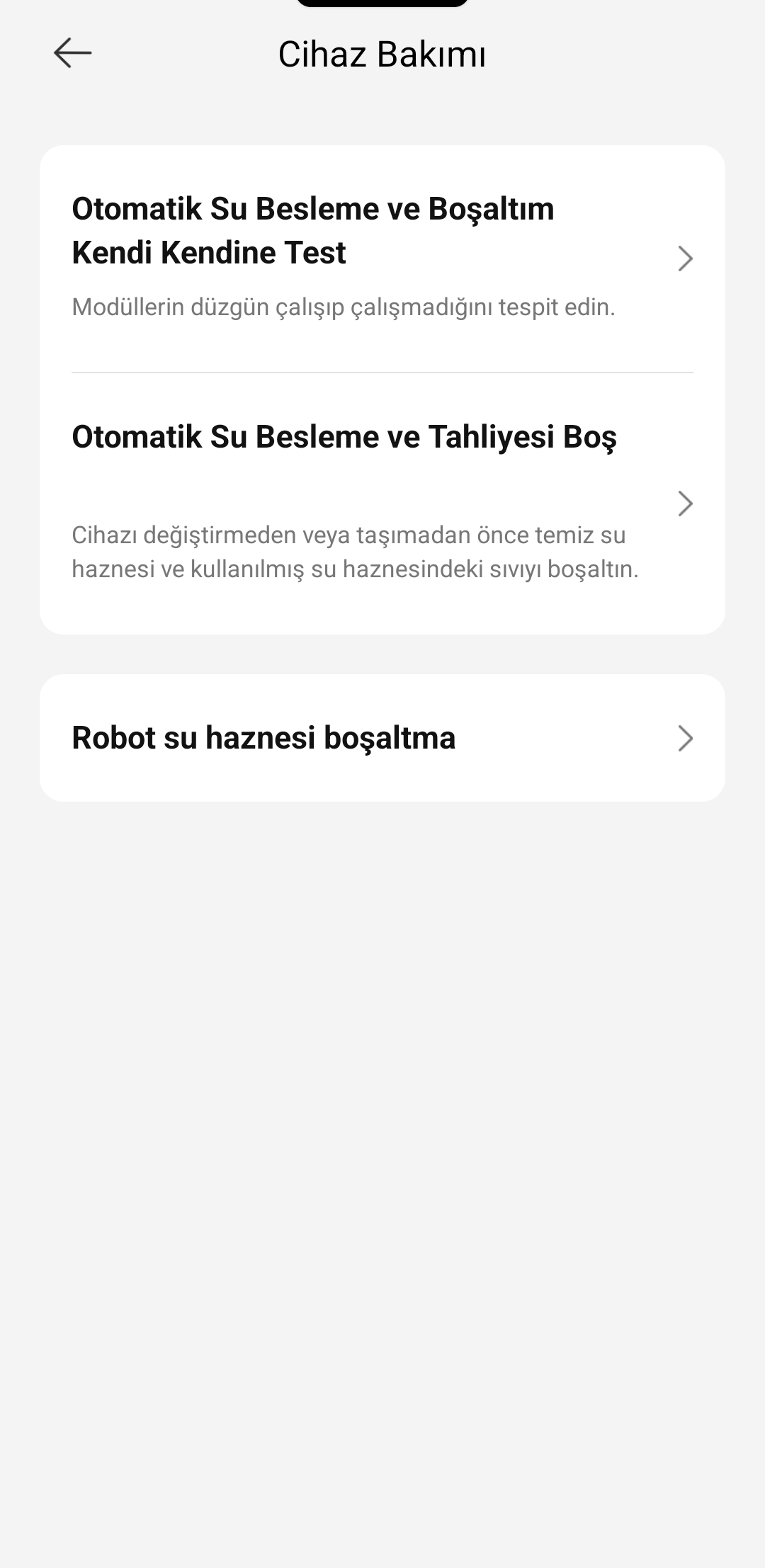This screenshot has height=1568, width=765.
Task: Open Robot su haznesi boşaltma
Action: 382,738
